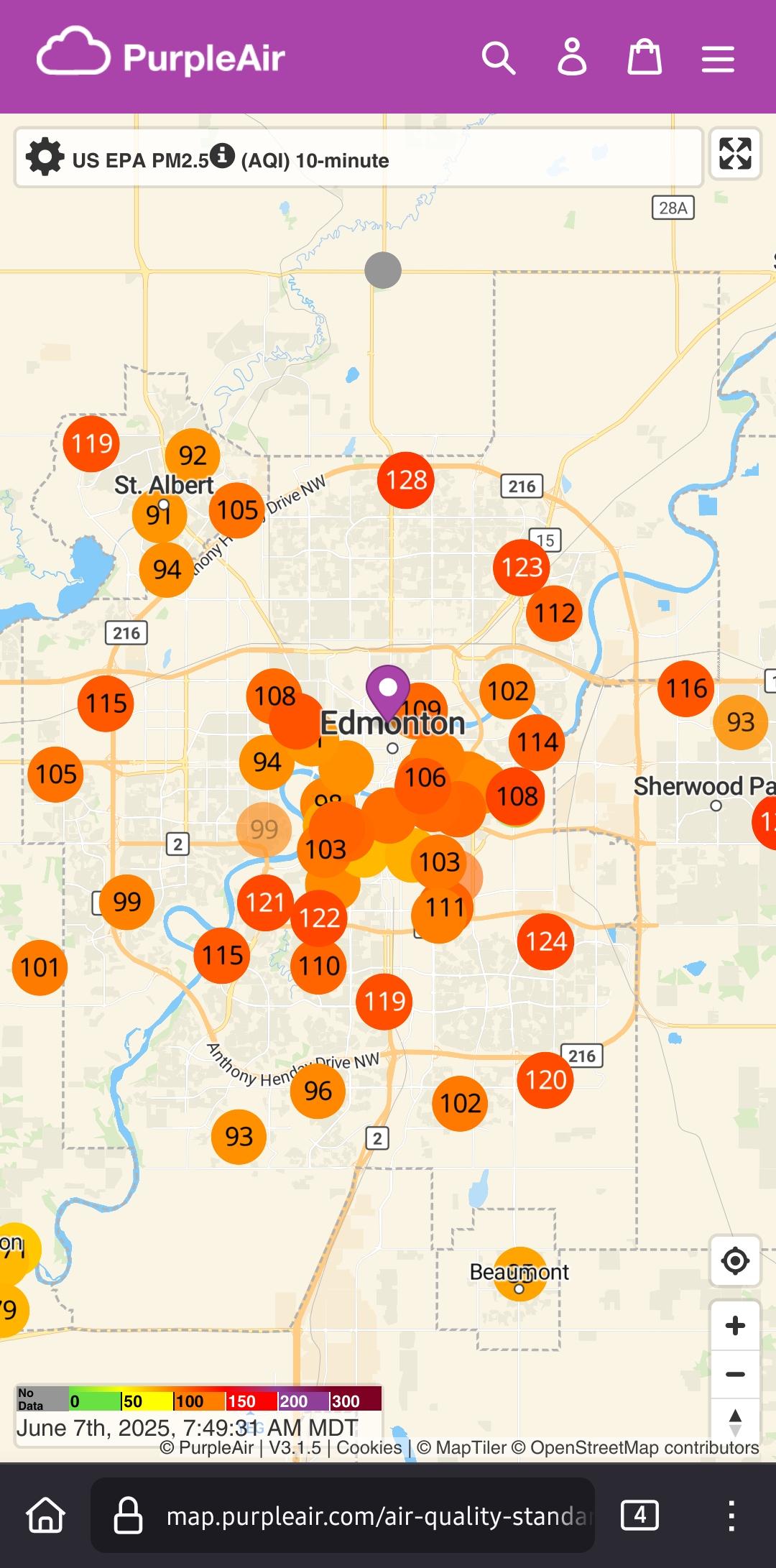The height and width of the screenshot is (1568, 776).
Task: Open the shopping bag cart
Action: [x=645, y=57]
